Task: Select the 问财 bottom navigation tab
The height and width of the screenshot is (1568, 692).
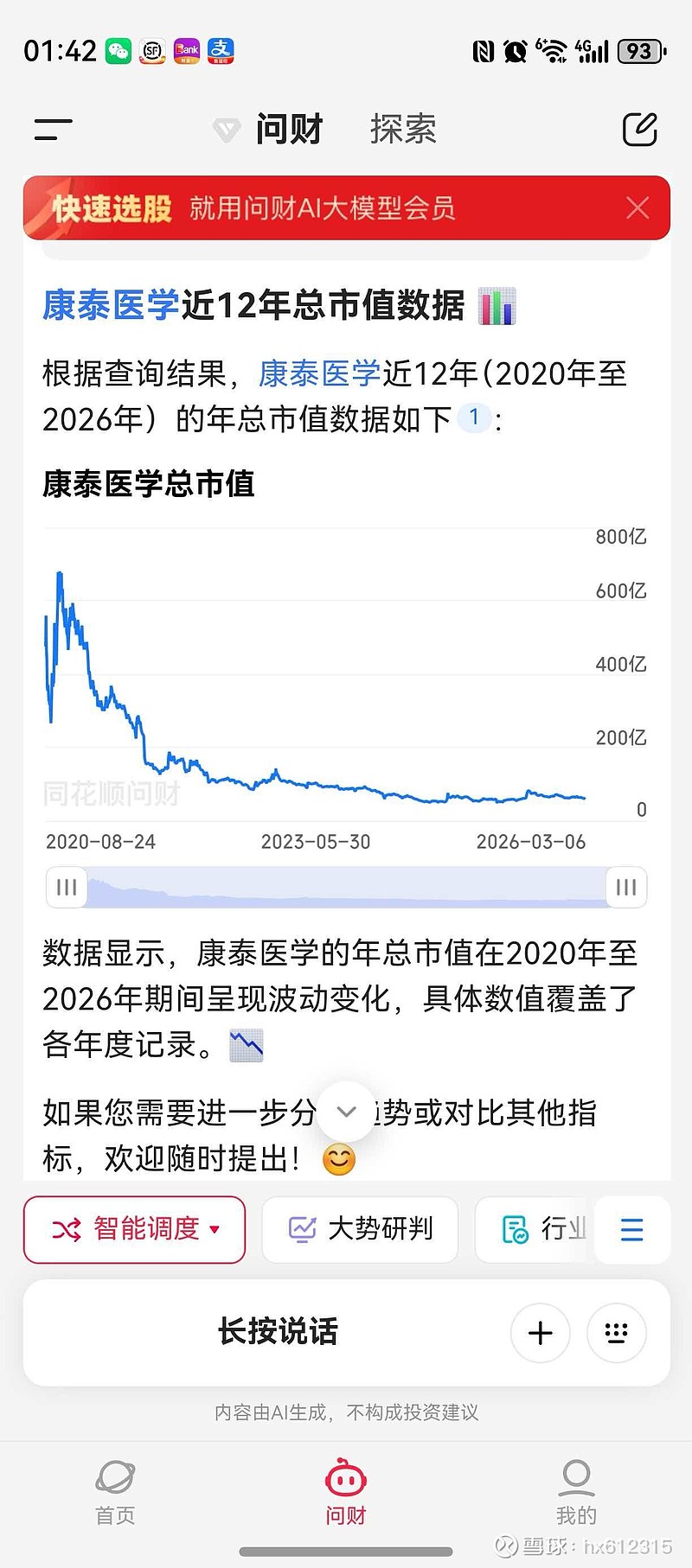Action: pyautogui.click(x=346, y=1492)
